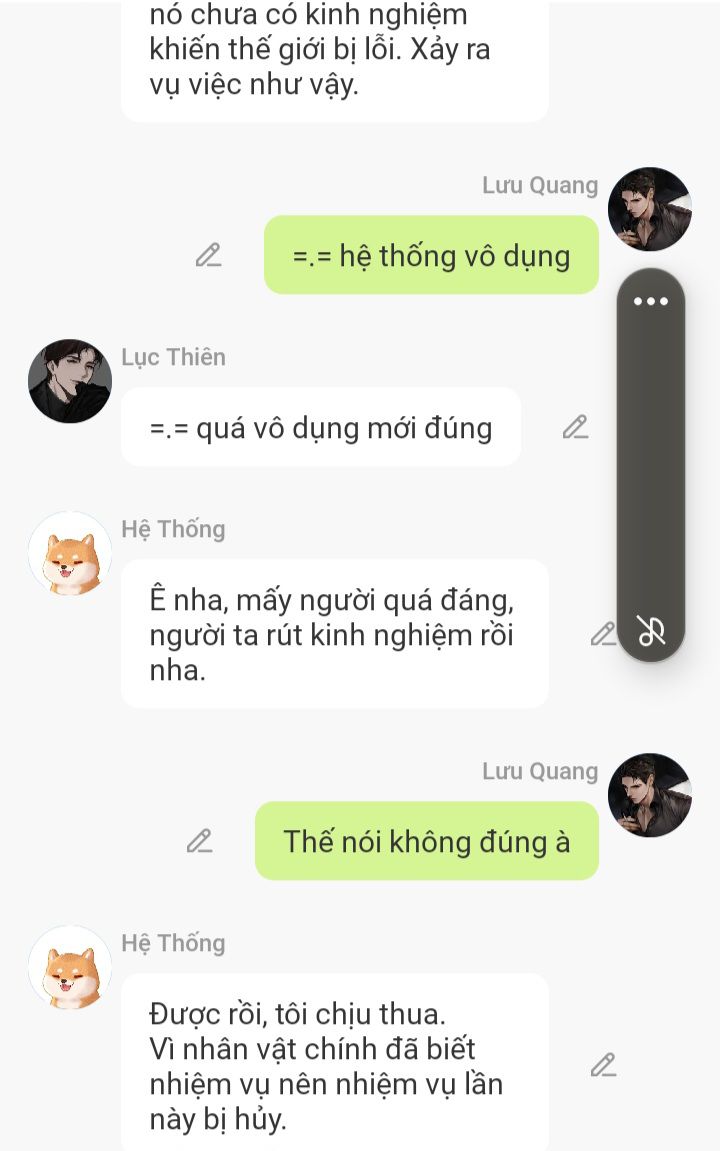The height and width of the screenshot is (1151, 720).
Task: Open Hệ Thống's avatar beside "Ê nha" message
Action: point(70,553)
